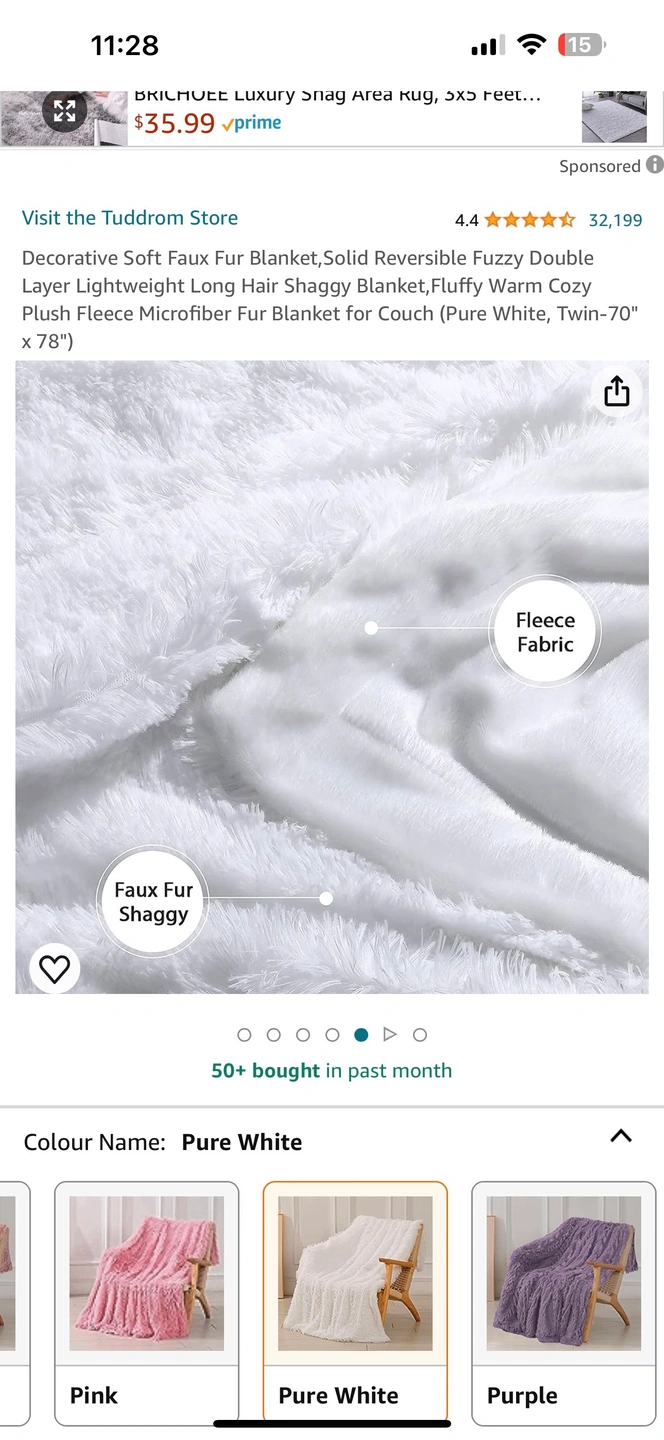The image size is (664, 1440).
Task: Open the sponsored BRICHOEE rug ad
Action: 340,110
